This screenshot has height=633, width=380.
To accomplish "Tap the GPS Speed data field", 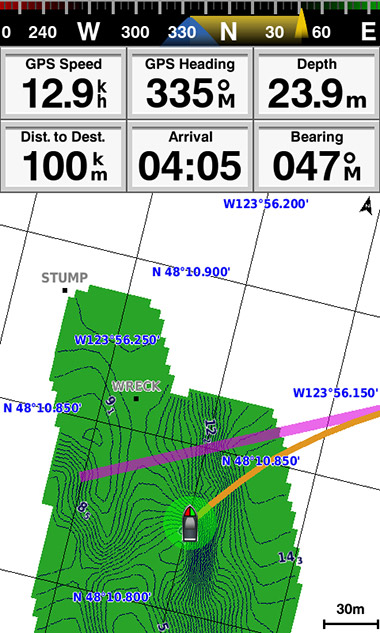I will coord(63,83).
